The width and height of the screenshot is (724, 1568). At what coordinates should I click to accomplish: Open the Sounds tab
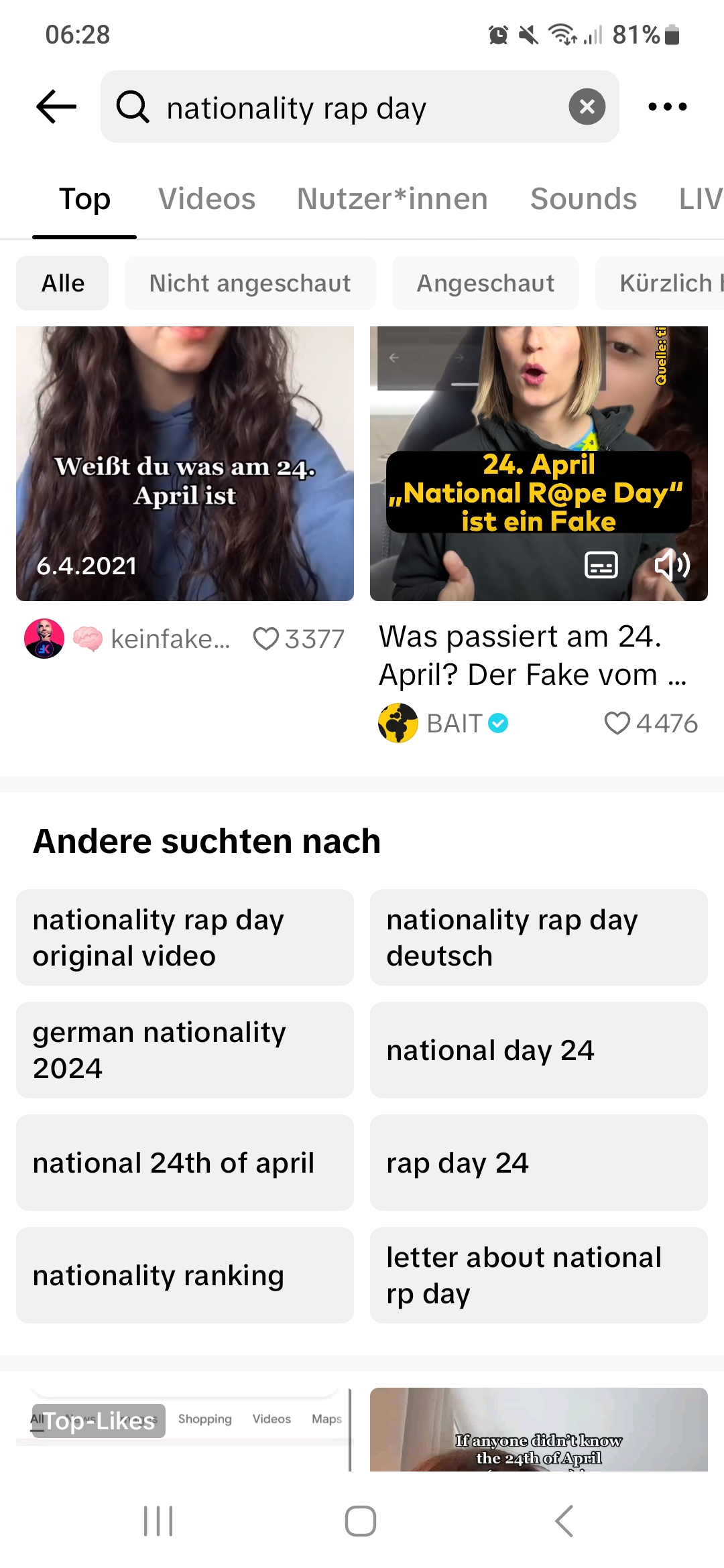583,199
